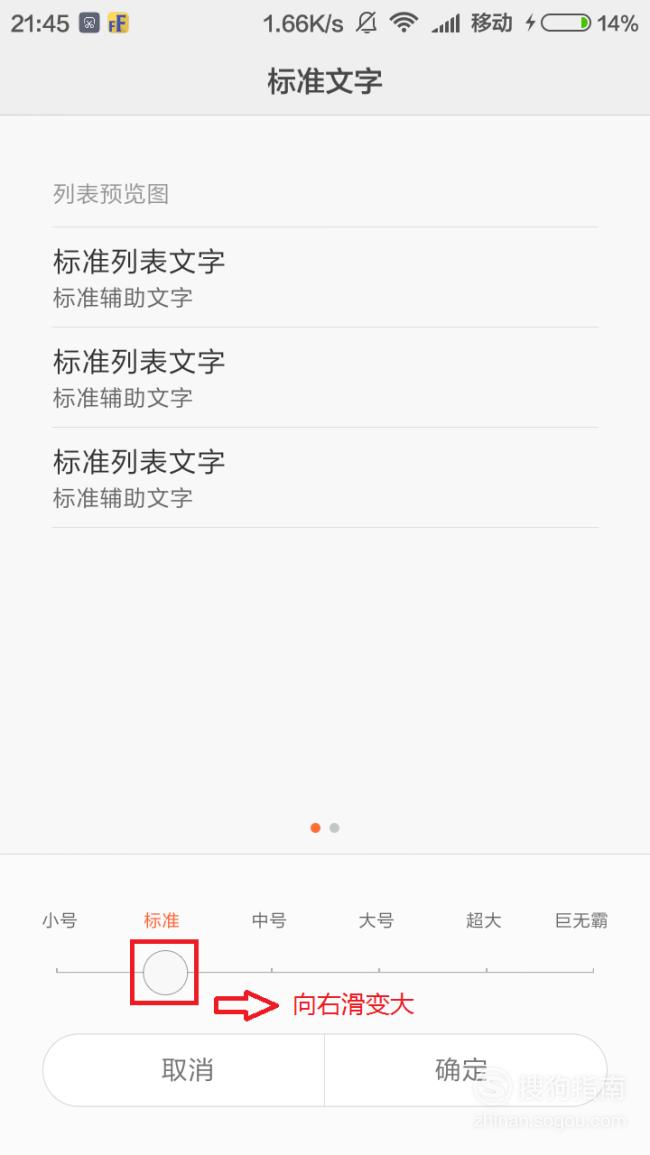
Task: Confirm with the 确定 button
Action: coord(466,1070)
